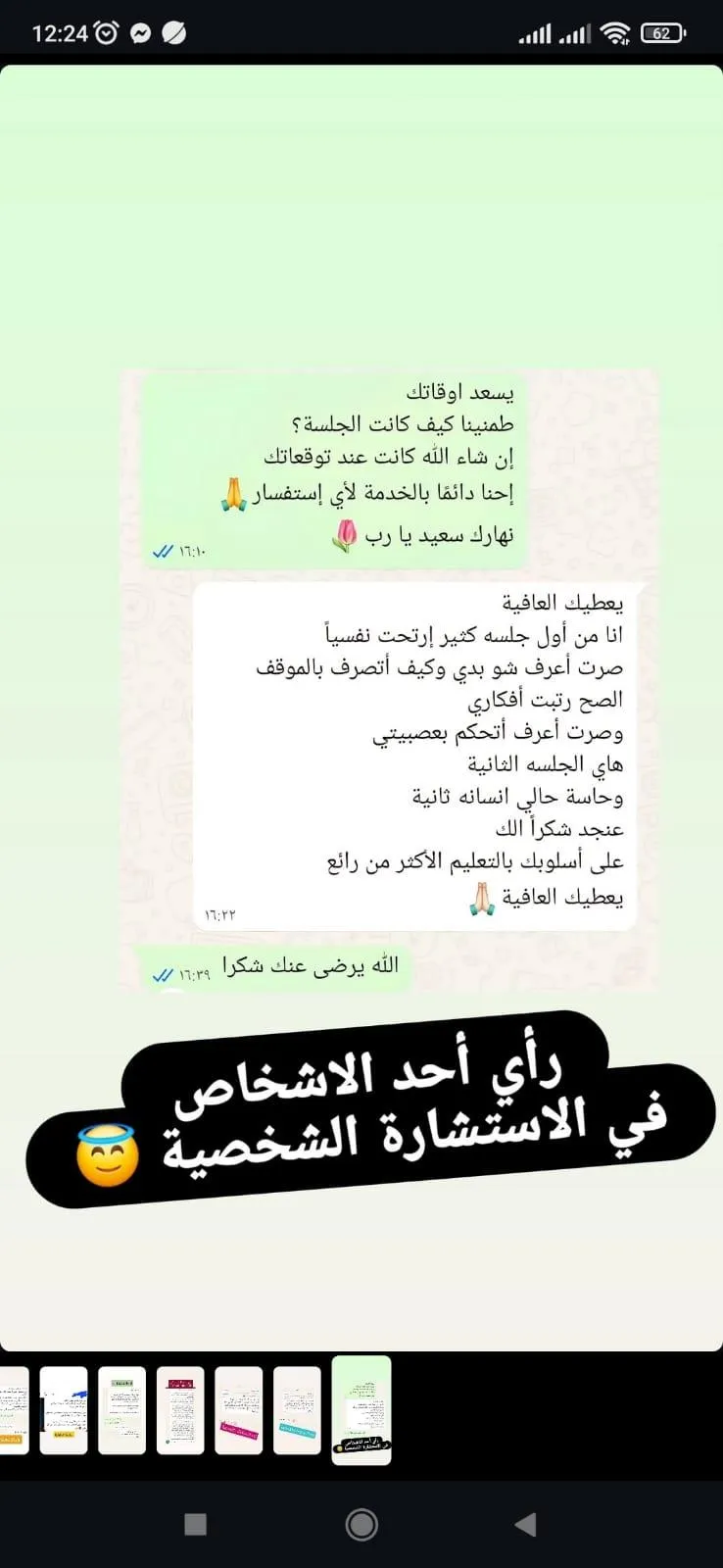Select the enlarged green thumbnail with black caption
The width and height of the screenshot is (723, 1568).
[361, 1410]
